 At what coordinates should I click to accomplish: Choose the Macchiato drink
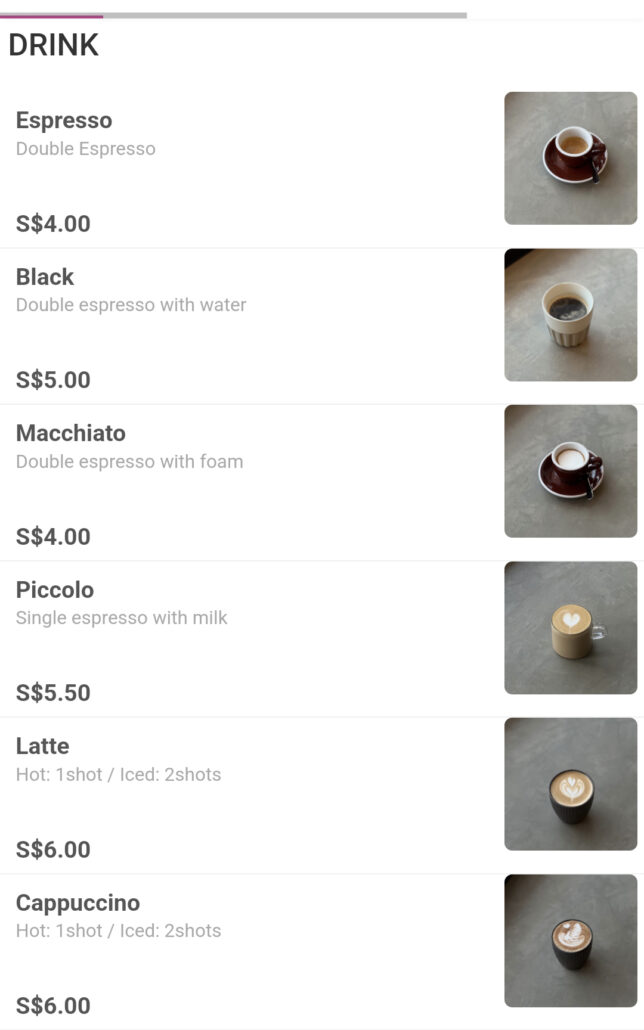(71, 434)
